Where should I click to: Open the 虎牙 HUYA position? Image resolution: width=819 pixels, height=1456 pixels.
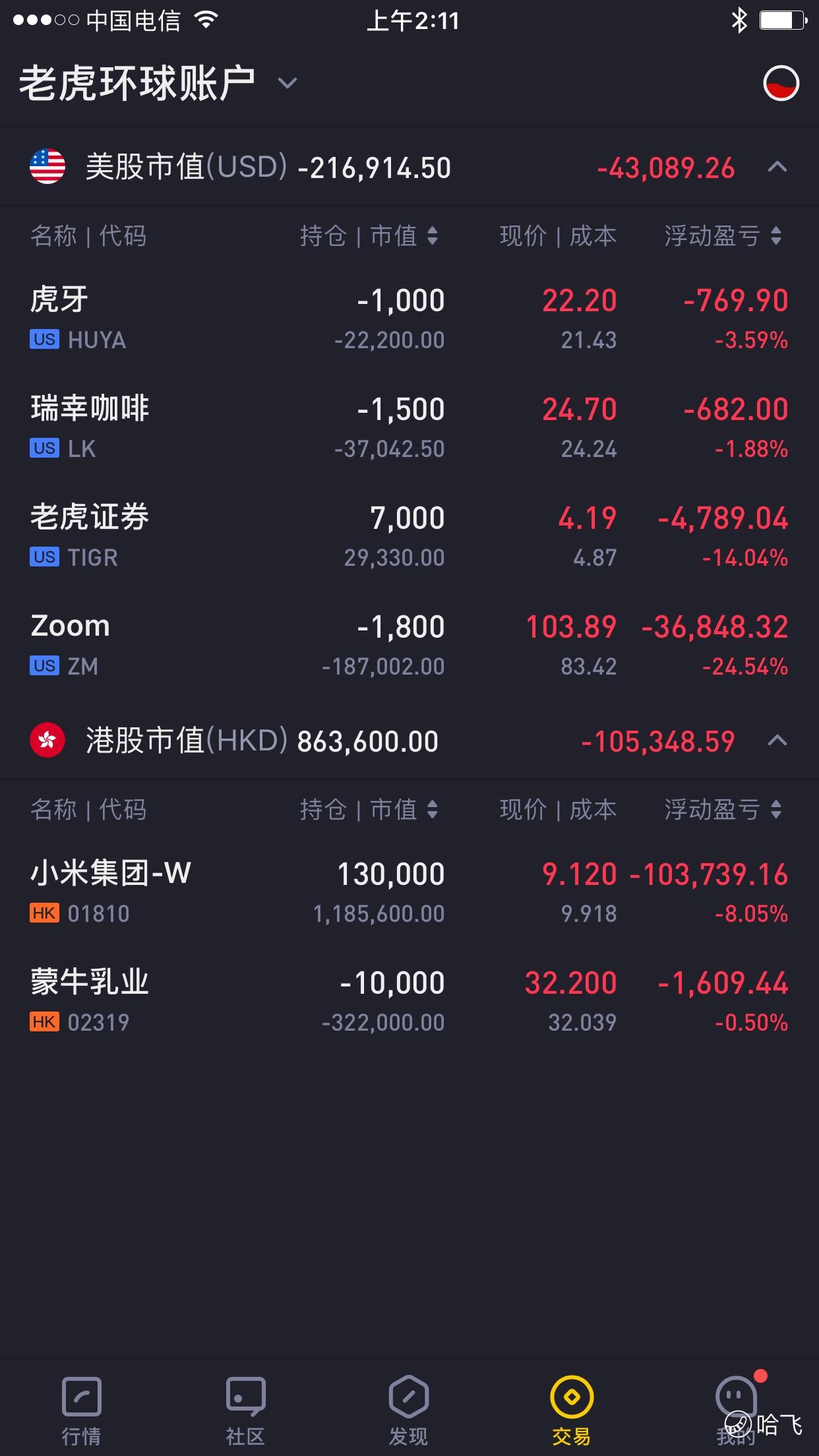409,319
